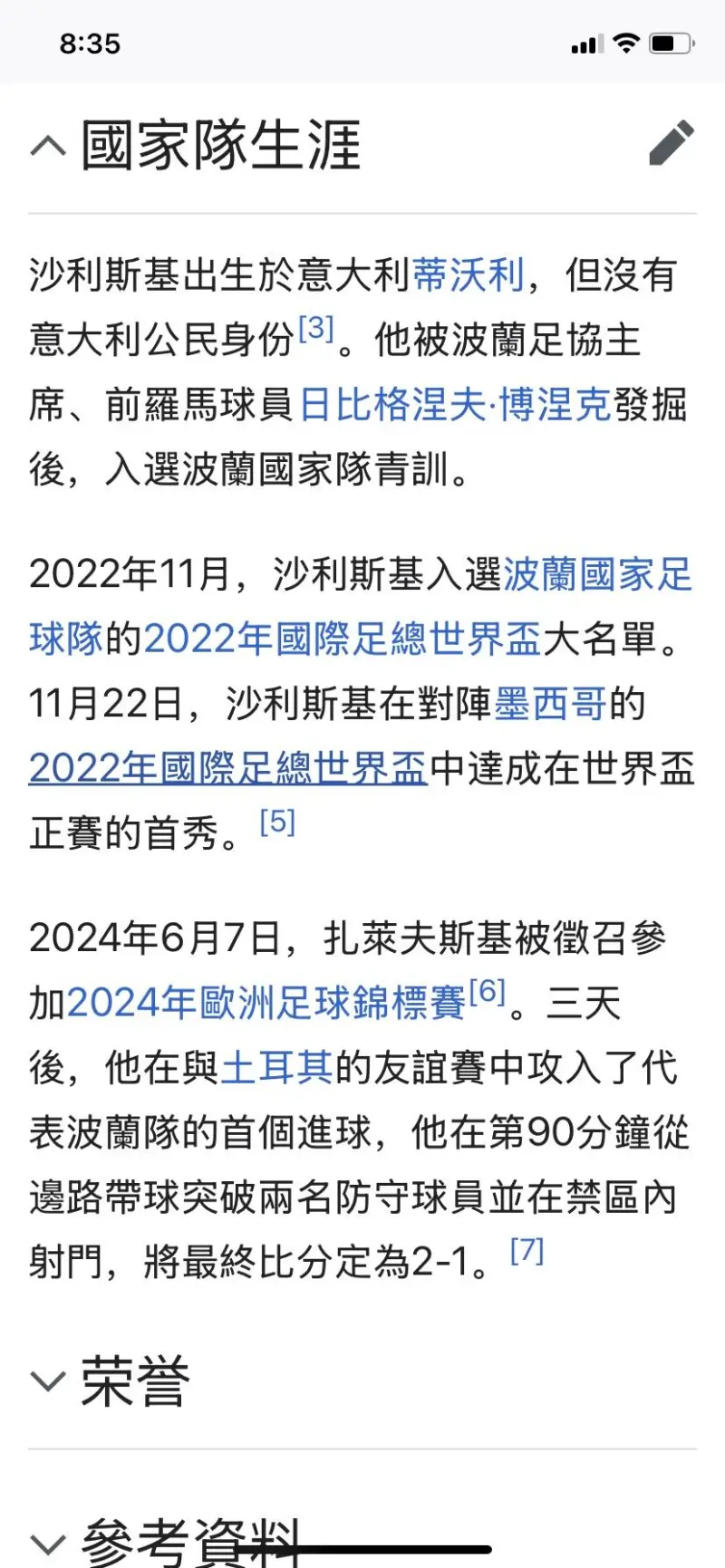Open citation [7]
725x1568 pixels.
coord(527,1251)
